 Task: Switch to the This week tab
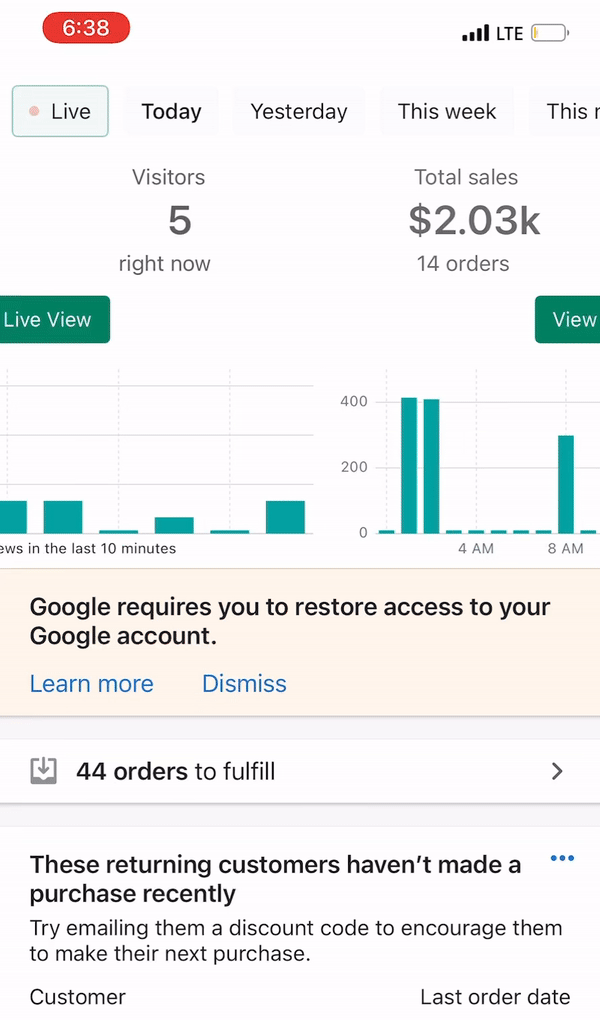(x=447, y=111)
